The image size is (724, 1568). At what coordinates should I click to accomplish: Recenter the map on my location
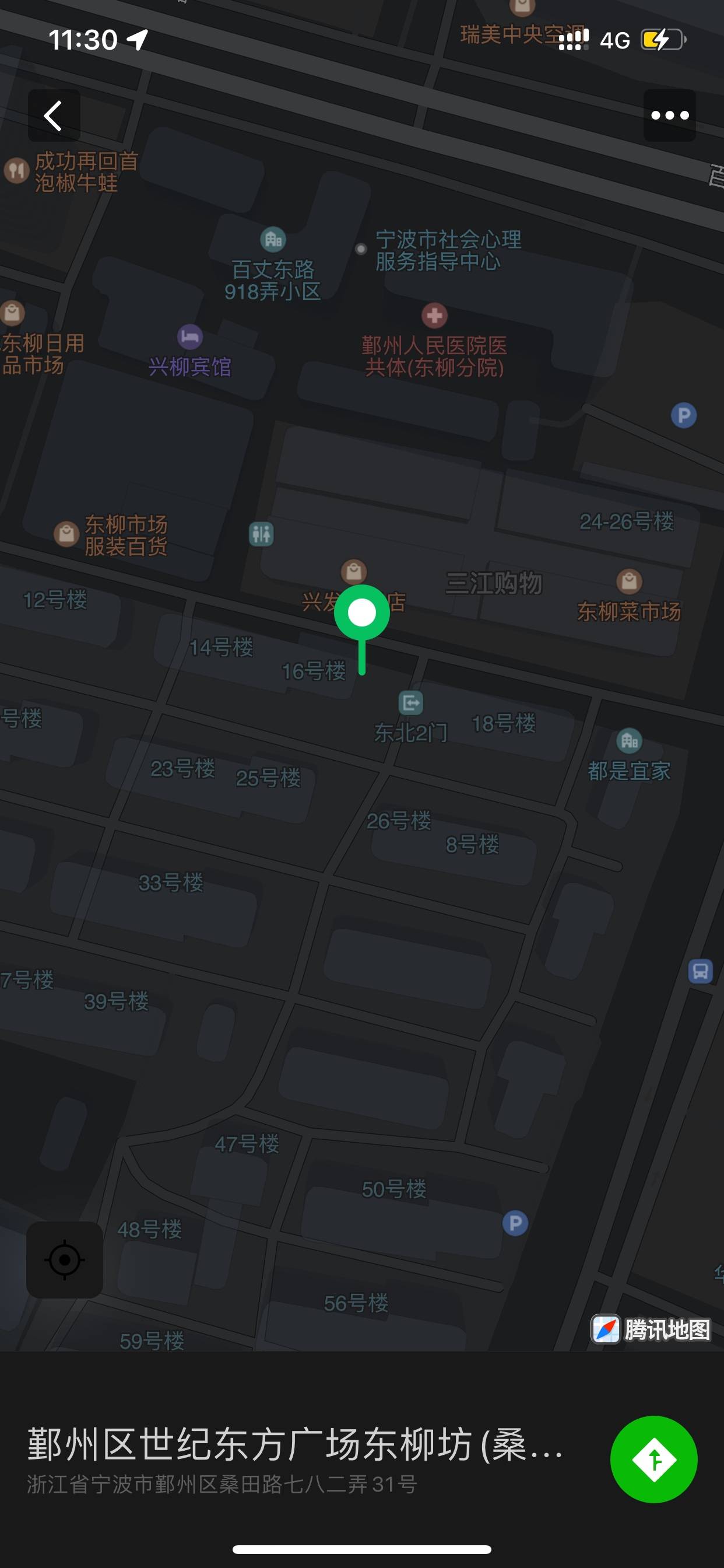[x=65, y=1259]
